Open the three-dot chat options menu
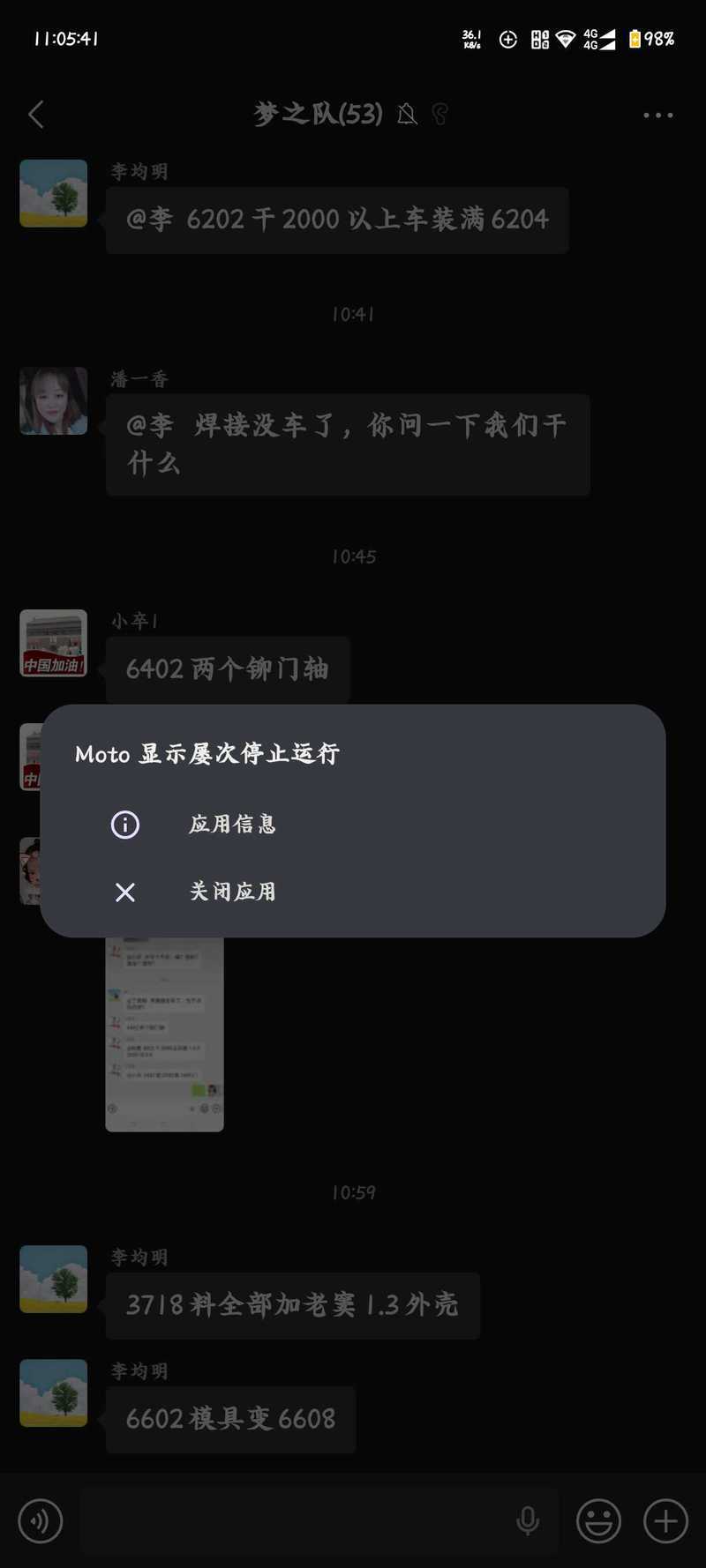706x1568 pixels. [x=657, y=115]
